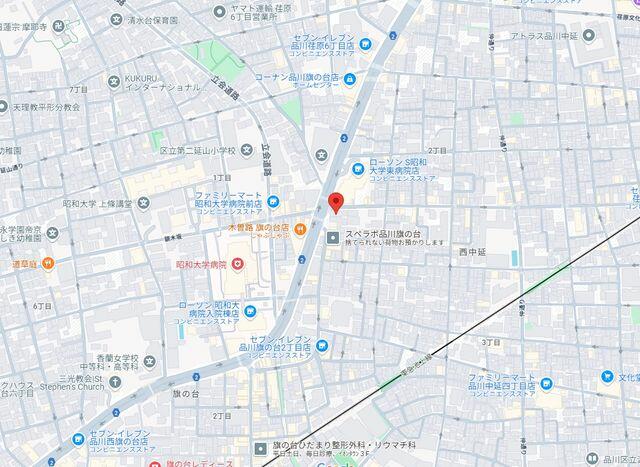Tap the red location pin marker
The image size is (640, 467).
336,200
